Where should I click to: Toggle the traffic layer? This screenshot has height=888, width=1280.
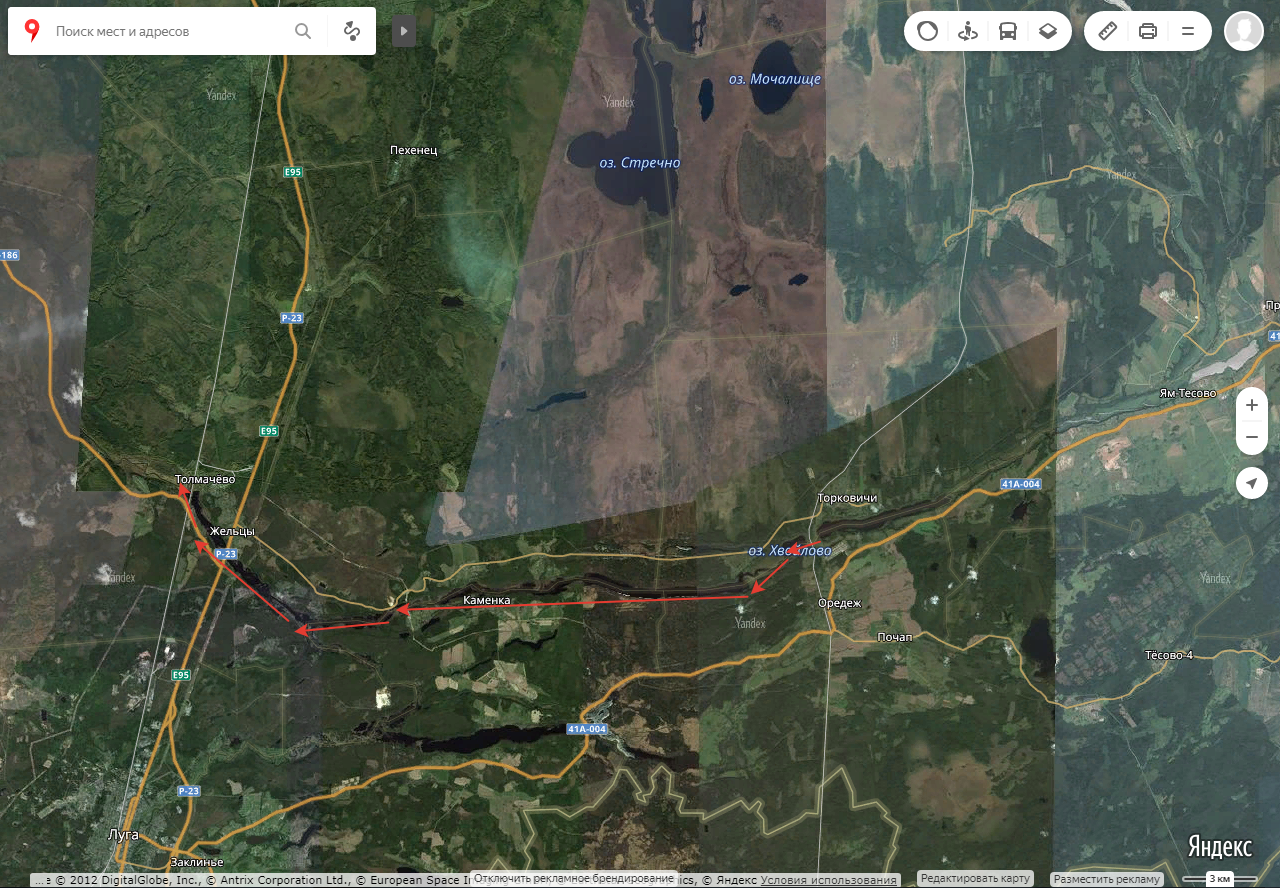tap(928, 31)
